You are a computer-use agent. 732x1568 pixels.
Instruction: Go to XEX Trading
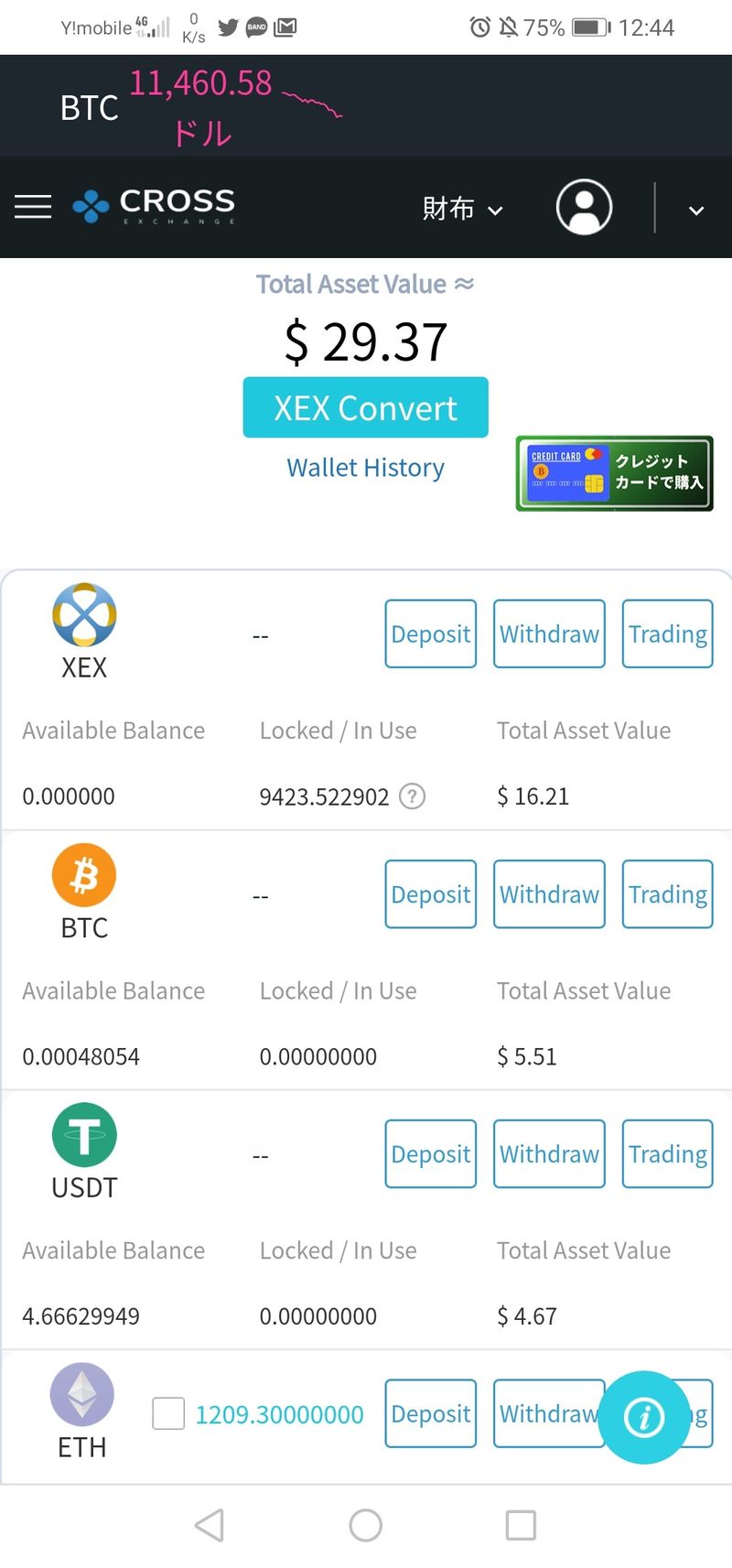coord(667,633)
